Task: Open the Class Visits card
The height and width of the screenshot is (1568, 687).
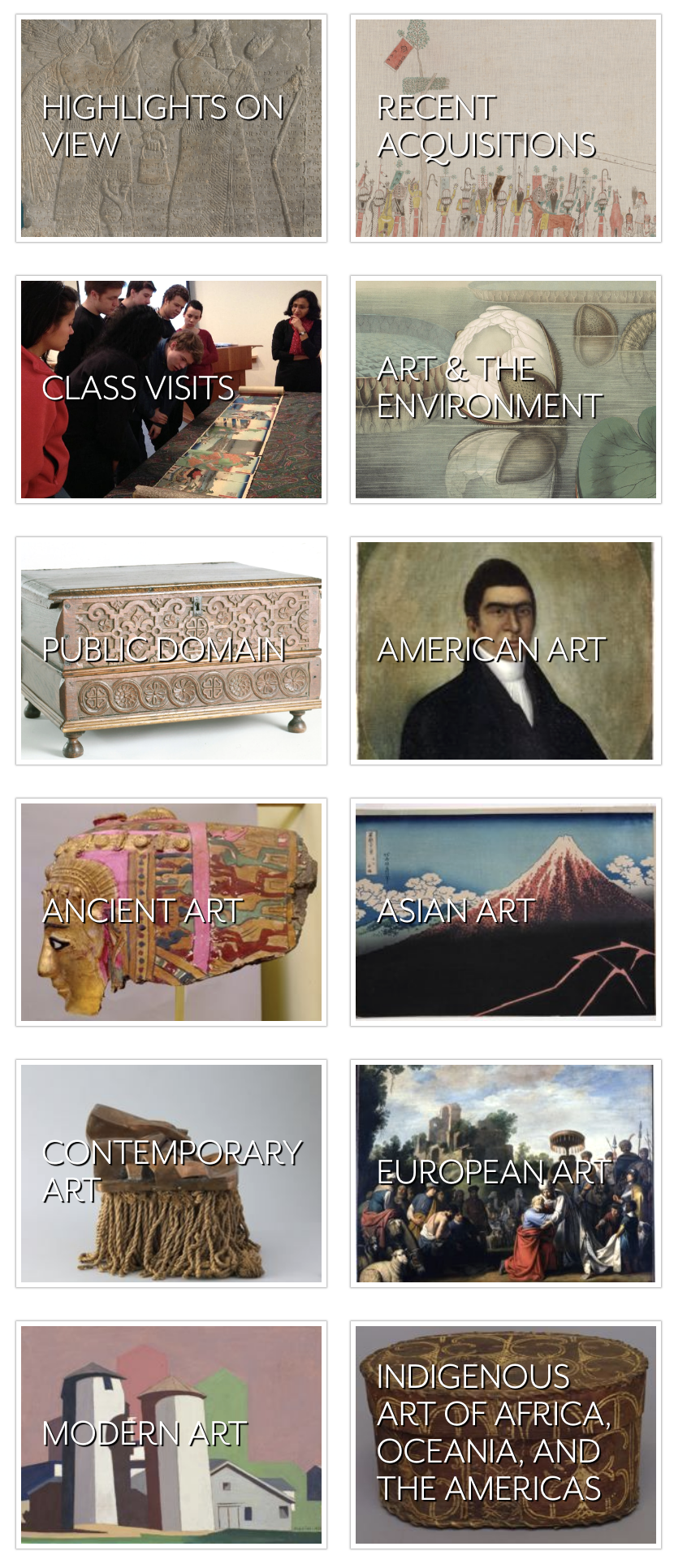Action: point(171,390)
